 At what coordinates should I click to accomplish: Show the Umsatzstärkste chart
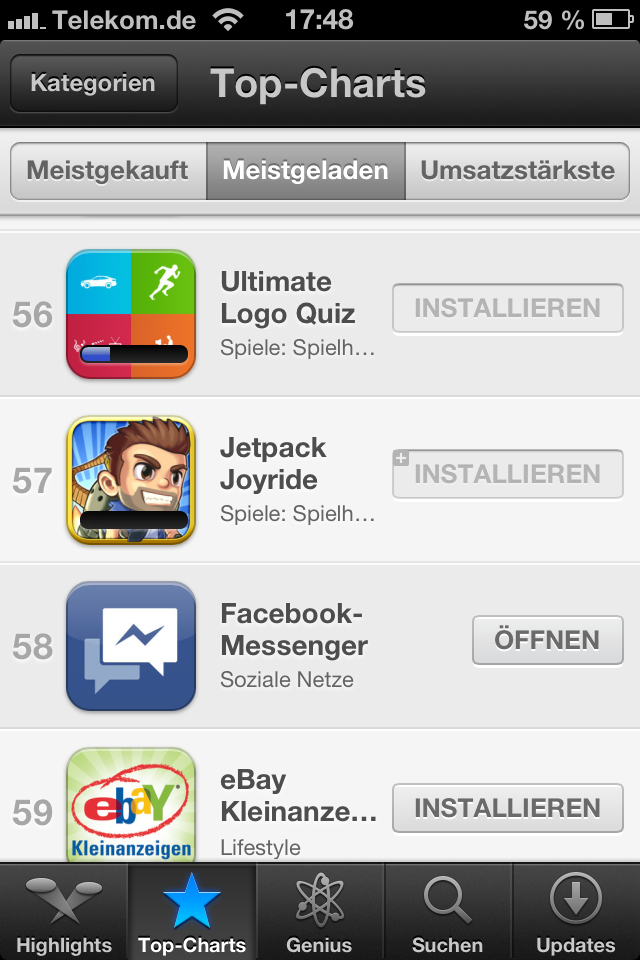(518, 171)
